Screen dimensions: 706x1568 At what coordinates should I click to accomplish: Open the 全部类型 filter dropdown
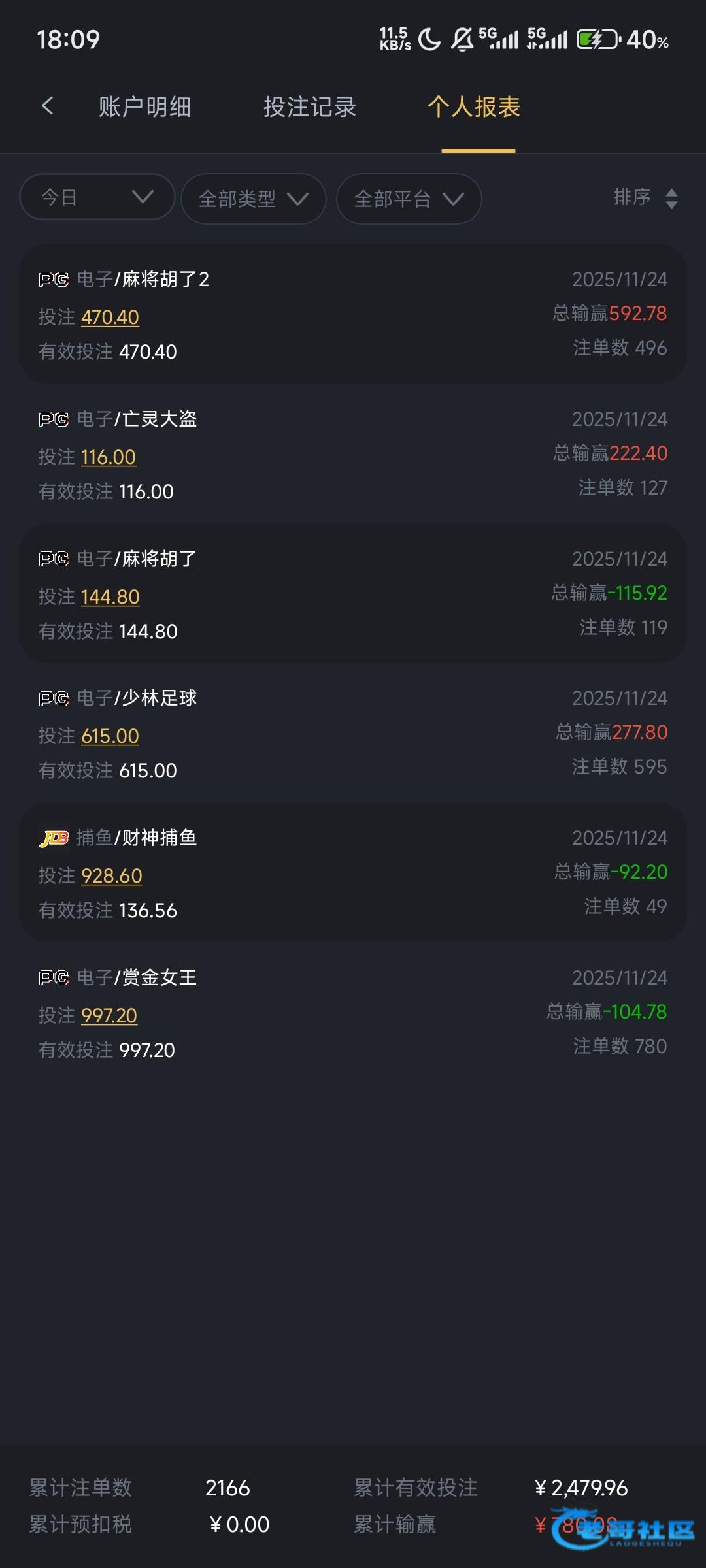click(x=253, y=199)
